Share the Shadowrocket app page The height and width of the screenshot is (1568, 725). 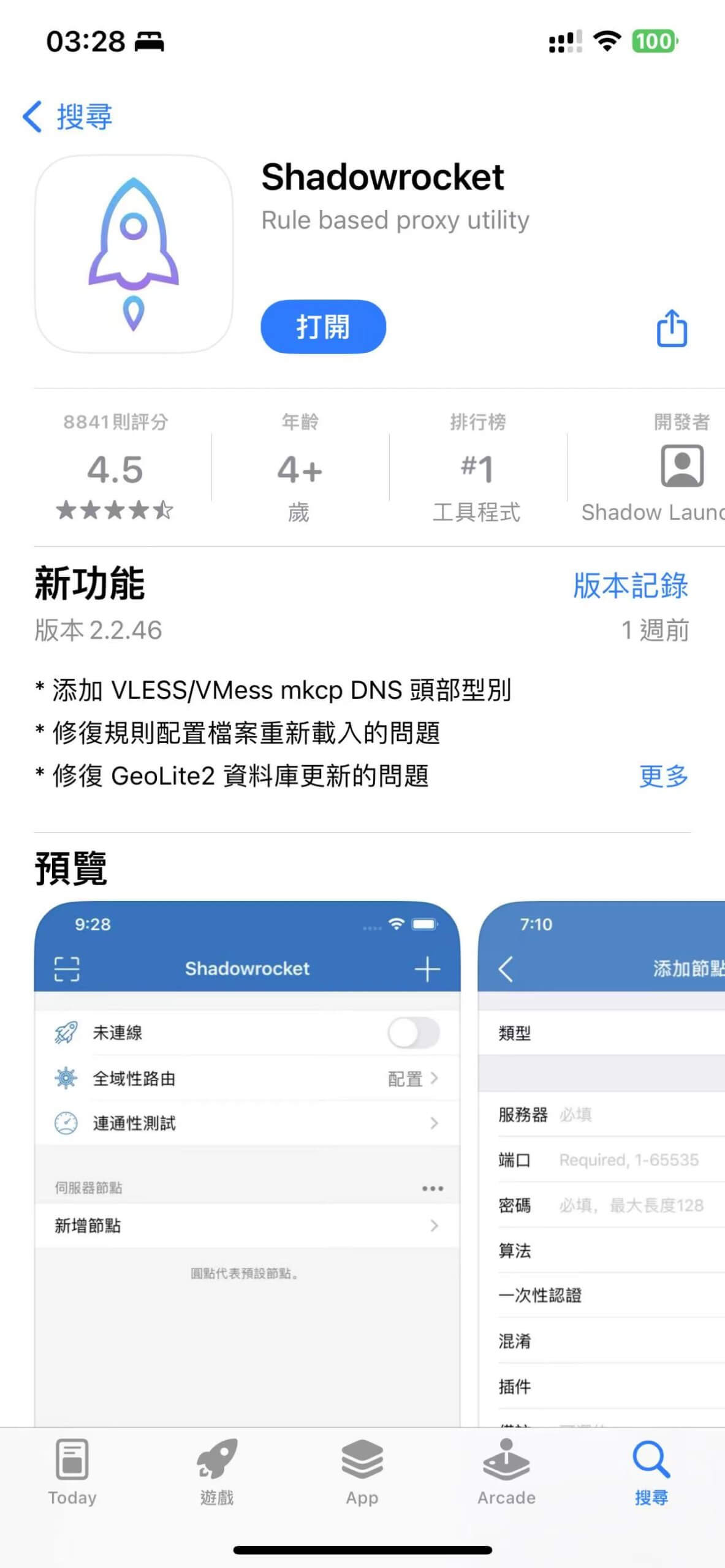pos(672,328)
